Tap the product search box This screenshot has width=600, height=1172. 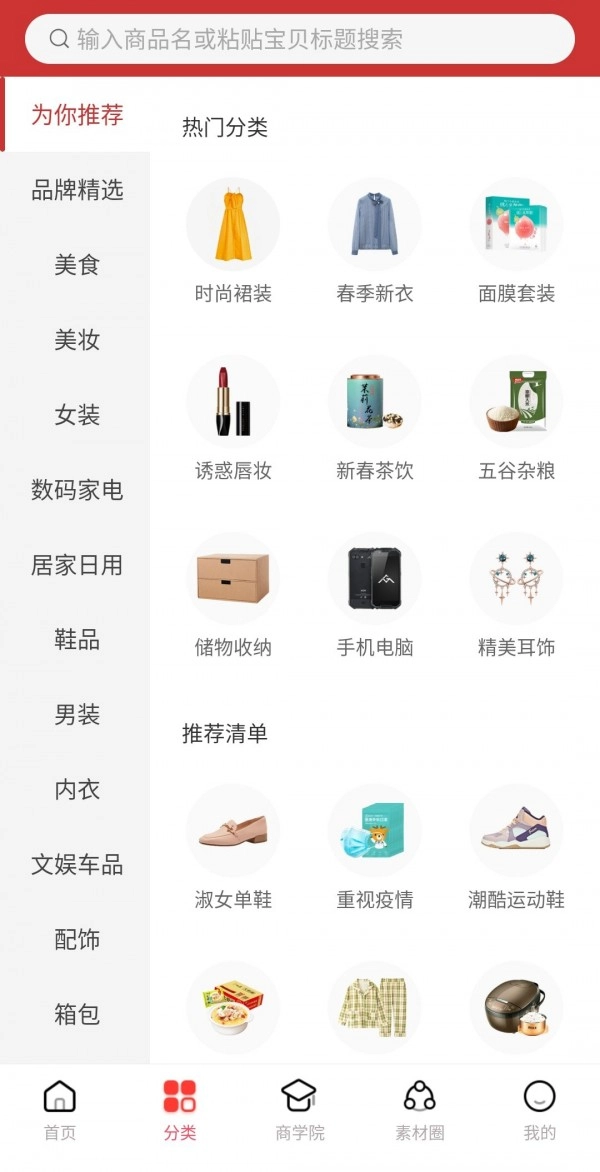(x=300, y=39)
